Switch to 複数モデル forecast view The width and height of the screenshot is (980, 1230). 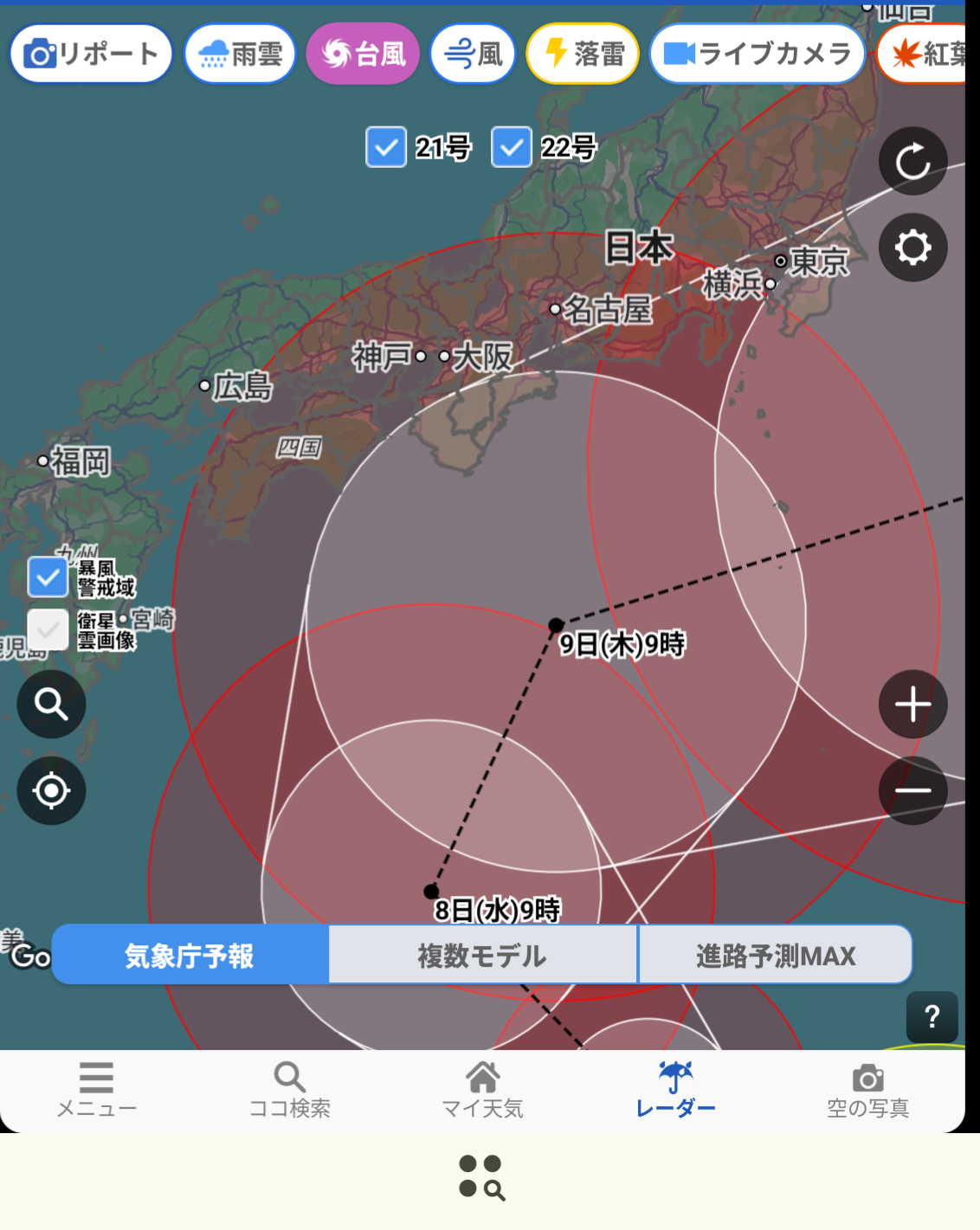click(x=482, y=956)
